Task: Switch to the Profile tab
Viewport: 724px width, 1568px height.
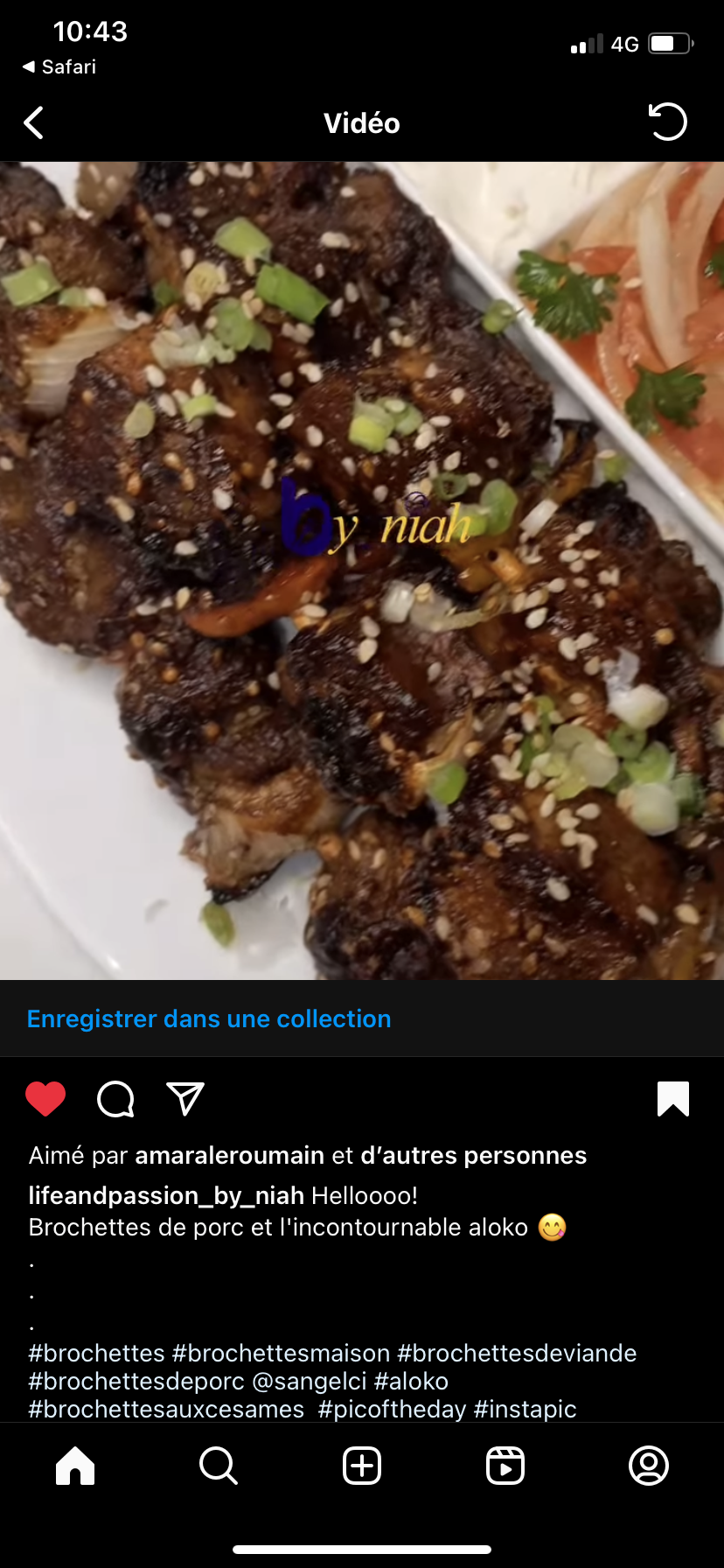Action: point(649,1466)
